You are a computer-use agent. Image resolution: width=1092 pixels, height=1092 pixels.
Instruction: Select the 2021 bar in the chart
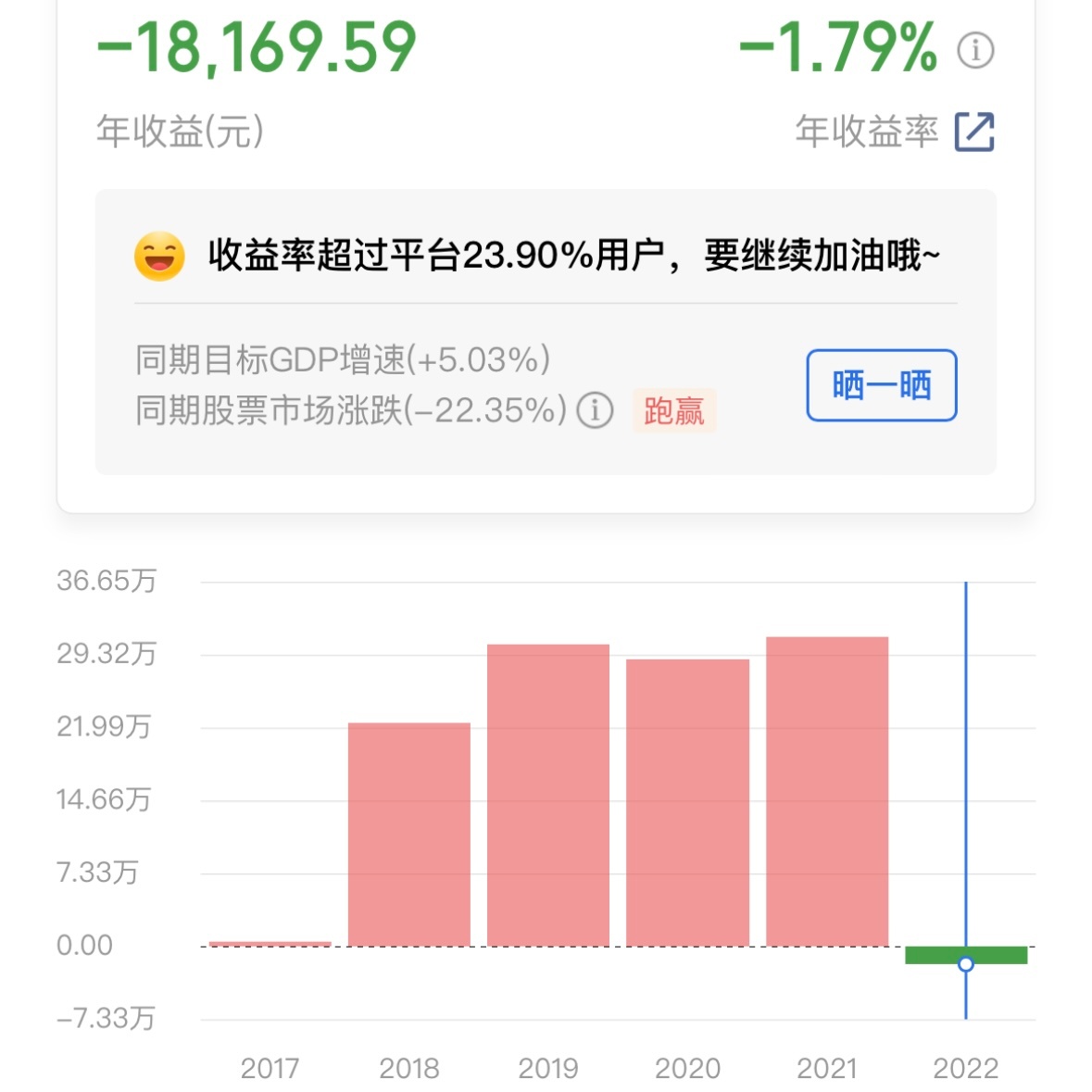(827, 791)
